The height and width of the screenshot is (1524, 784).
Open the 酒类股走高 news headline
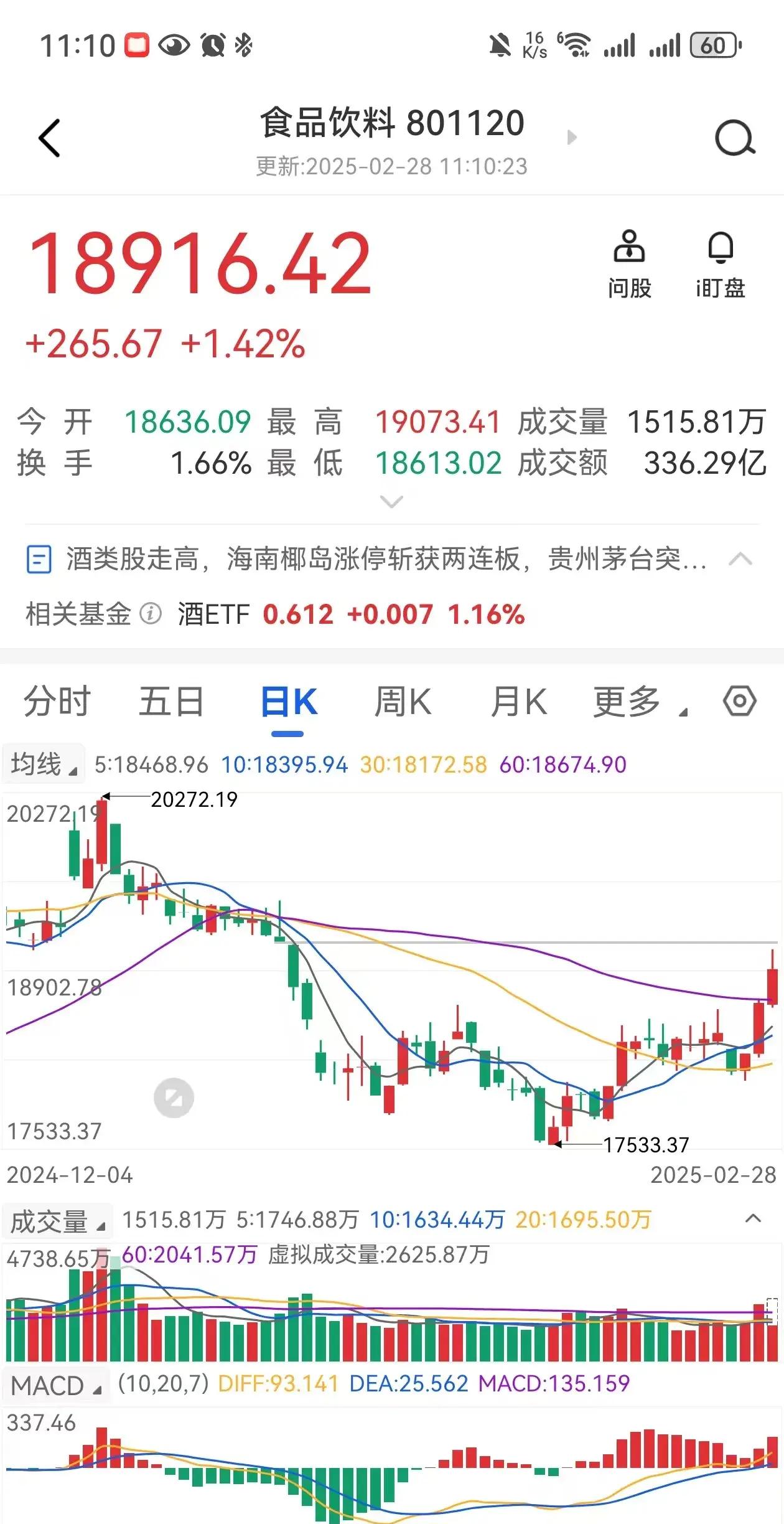tap(386, 559)
